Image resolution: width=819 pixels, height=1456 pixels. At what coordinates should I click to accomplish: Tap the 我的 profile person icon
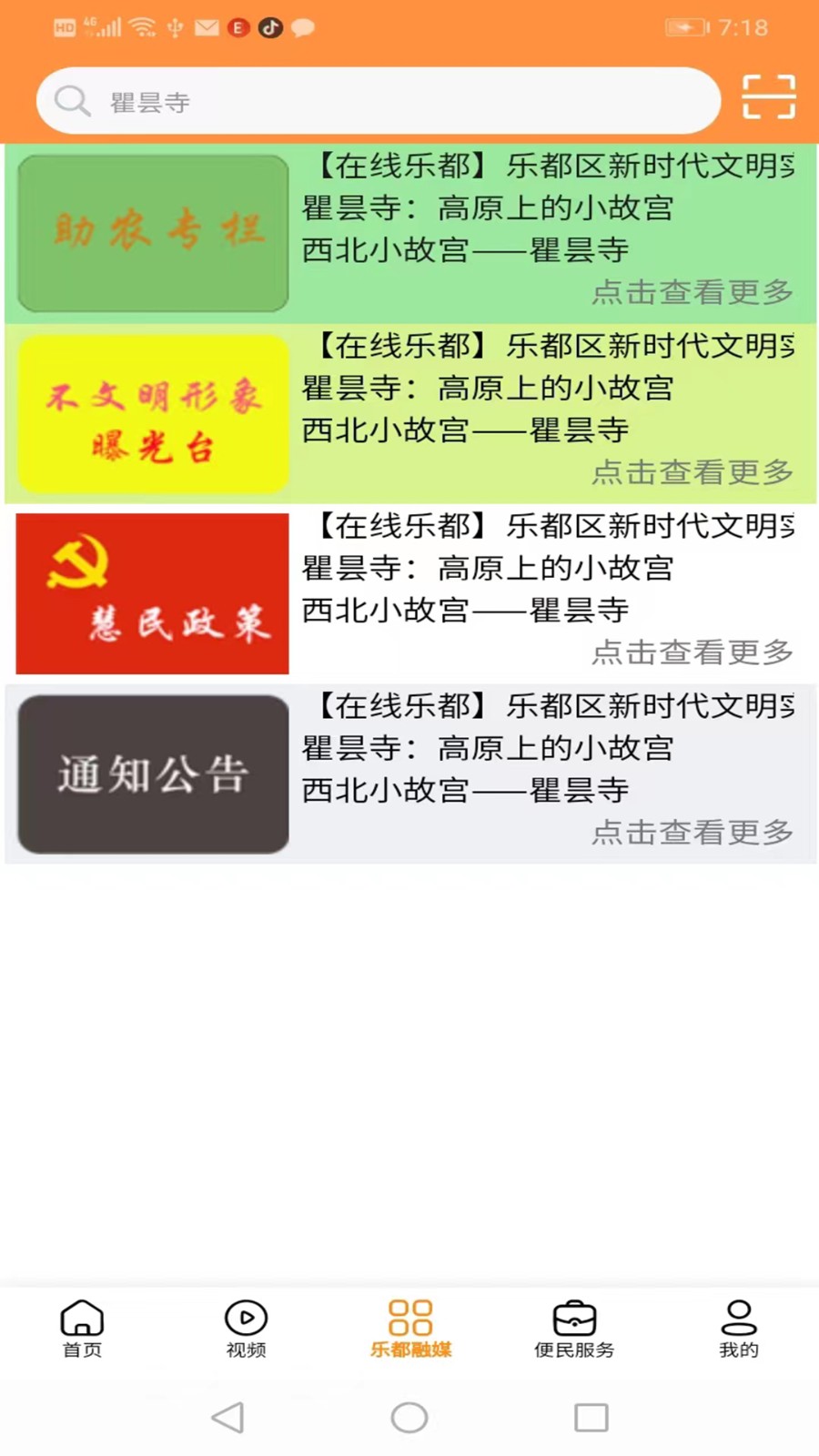tap(738, 1317)
